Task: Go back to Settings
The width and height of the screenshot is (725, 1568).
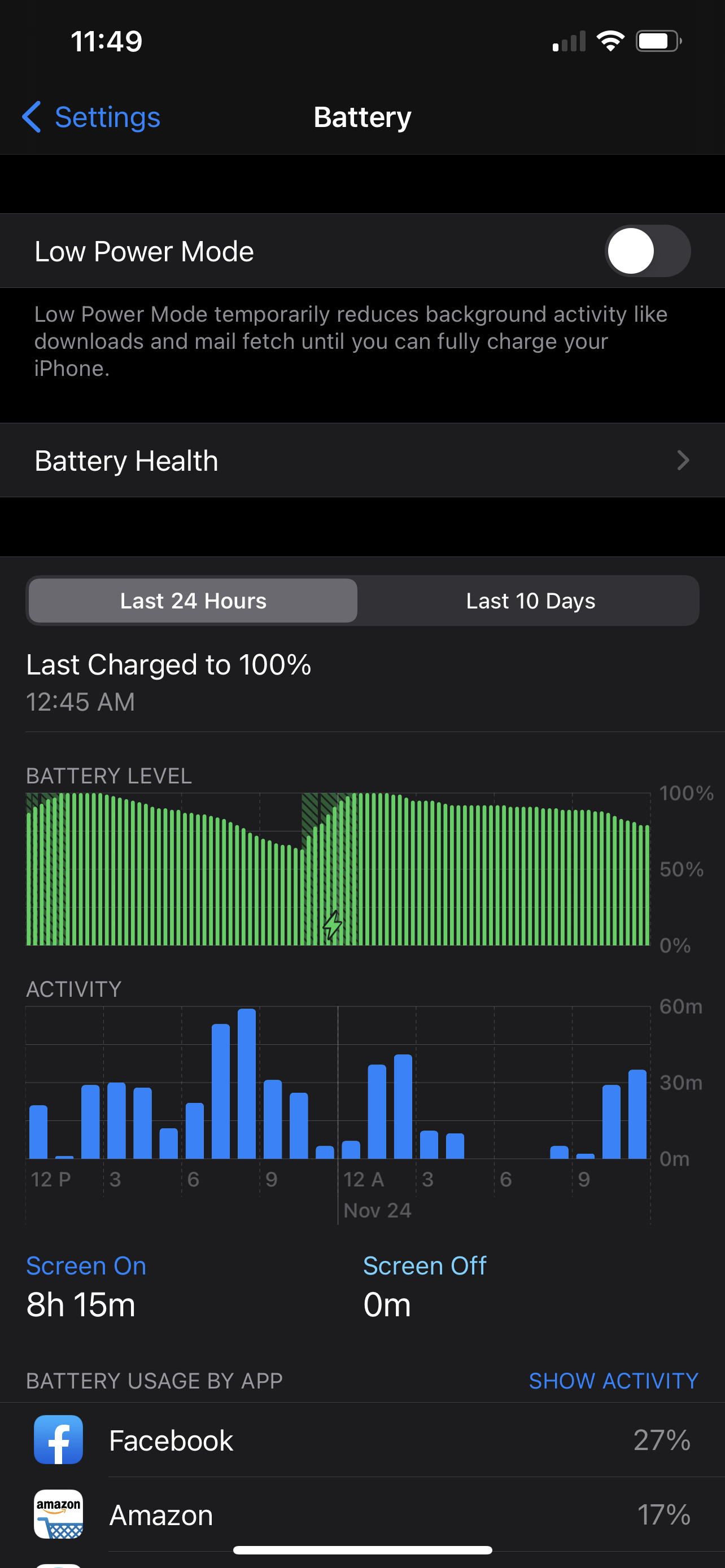Action: (91, 117)
